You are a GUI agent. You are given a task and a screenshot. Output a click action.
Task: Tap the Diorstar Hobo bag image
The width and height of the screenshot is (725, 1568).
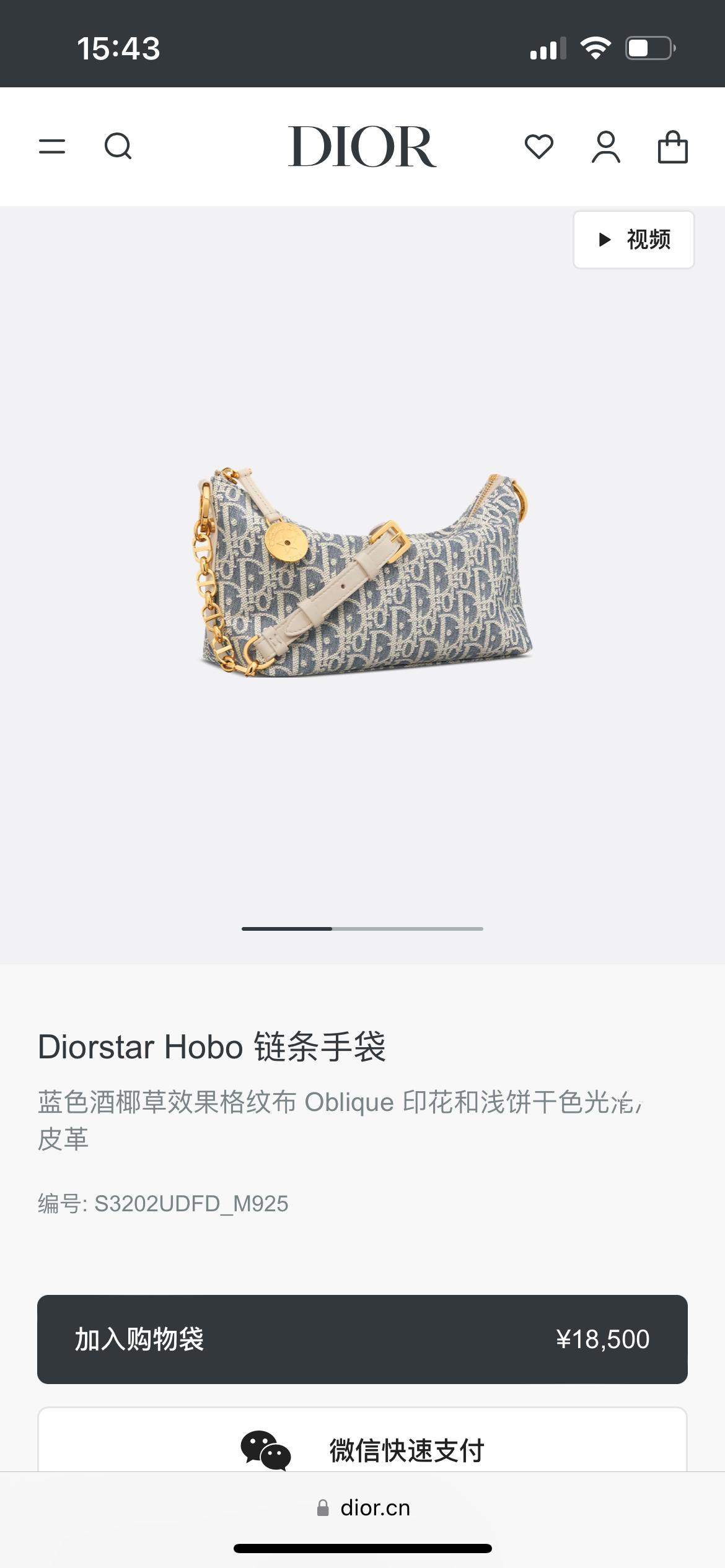pos(364,573)
